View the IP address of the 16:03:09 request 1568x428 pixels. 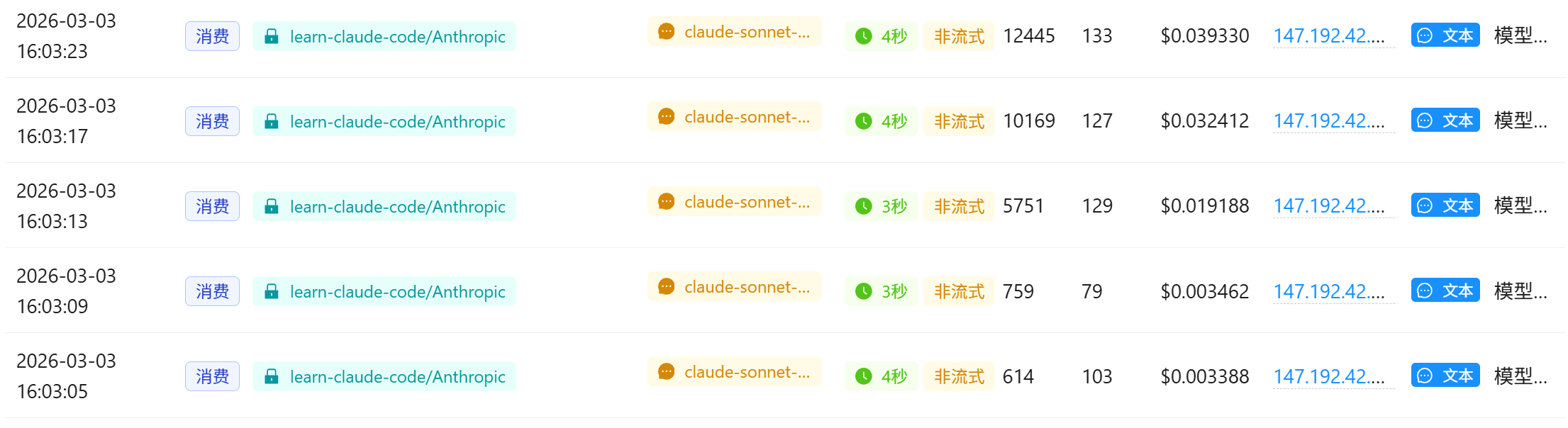pos(1329,291)
